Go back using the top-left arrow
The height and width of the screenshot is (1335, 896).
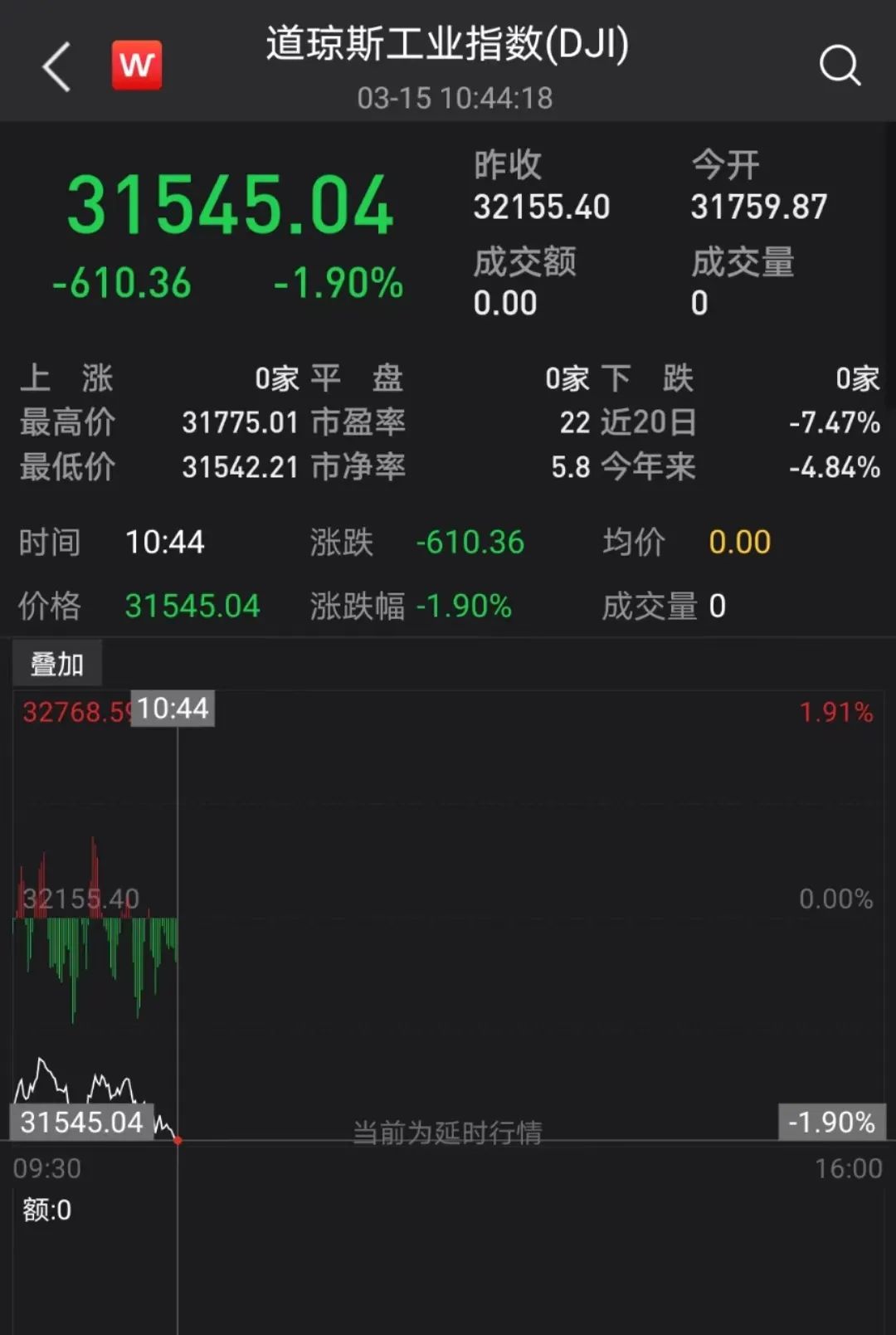[x=56, y=66]
